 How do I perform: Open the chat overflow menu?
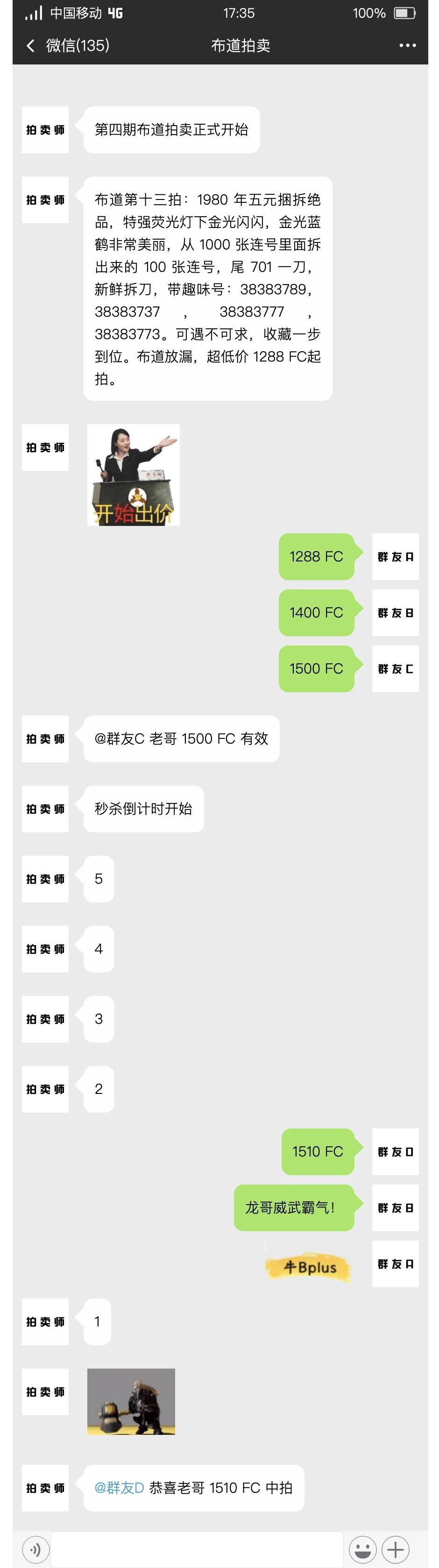tap(407, 45)
